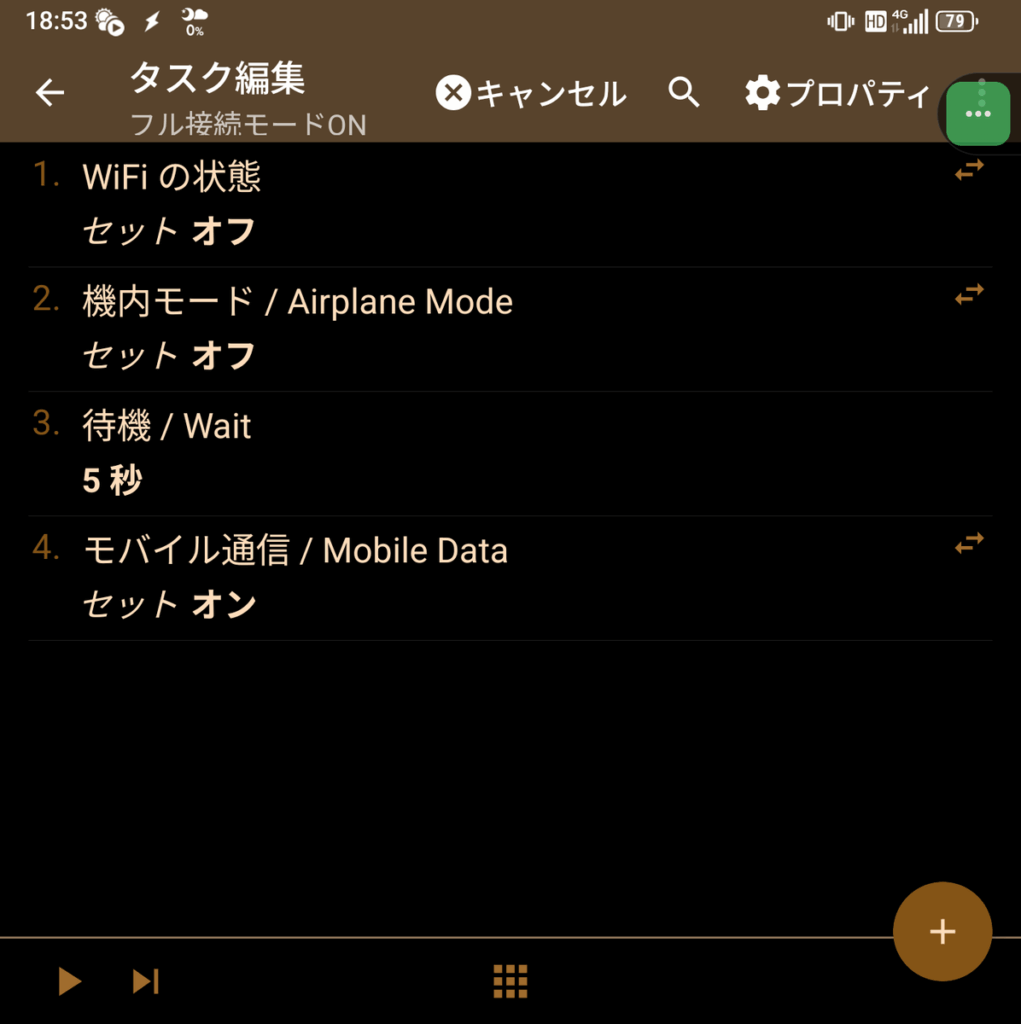Open the WiFi の状態 action

coord(400,204)
